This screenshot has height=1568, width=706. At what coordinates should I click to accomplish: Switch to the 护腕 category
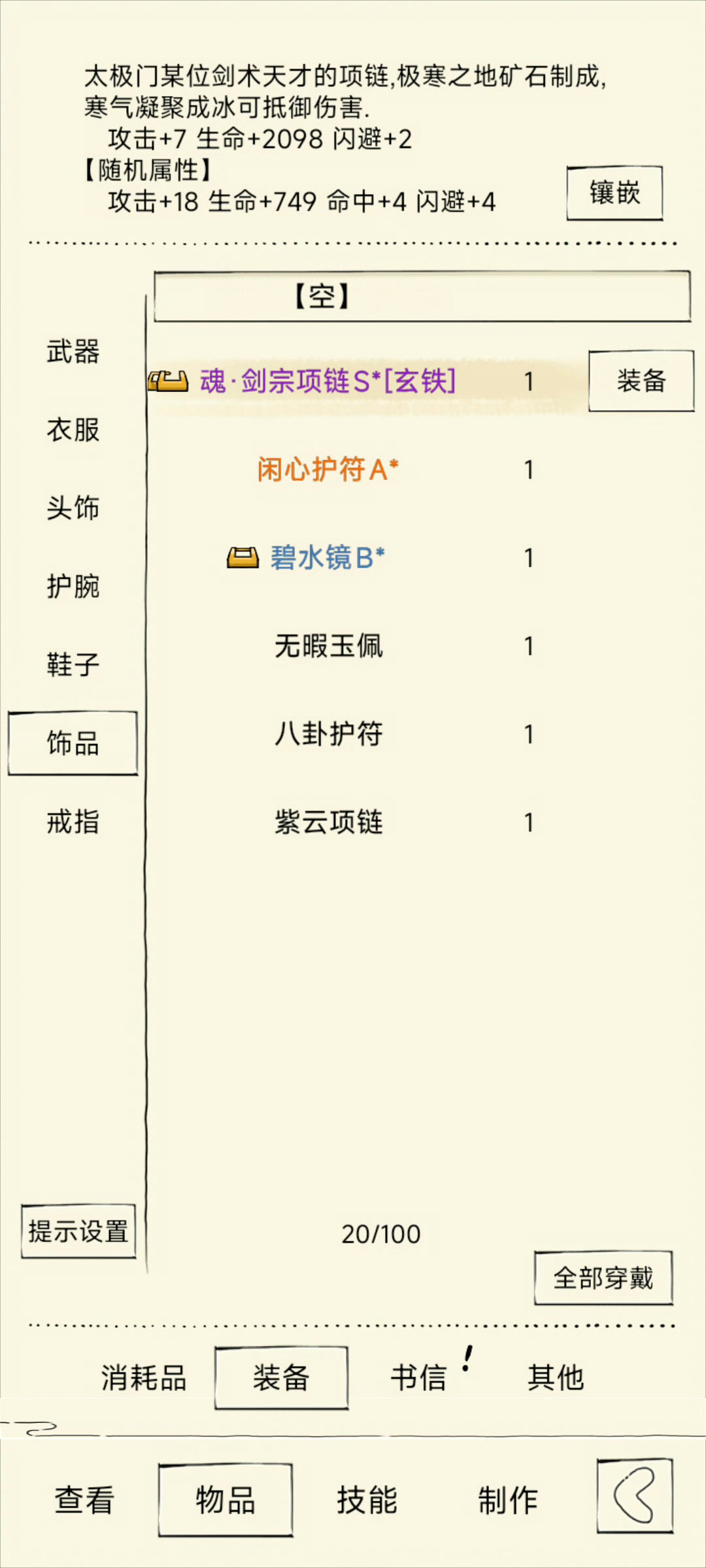coord(73,587)
